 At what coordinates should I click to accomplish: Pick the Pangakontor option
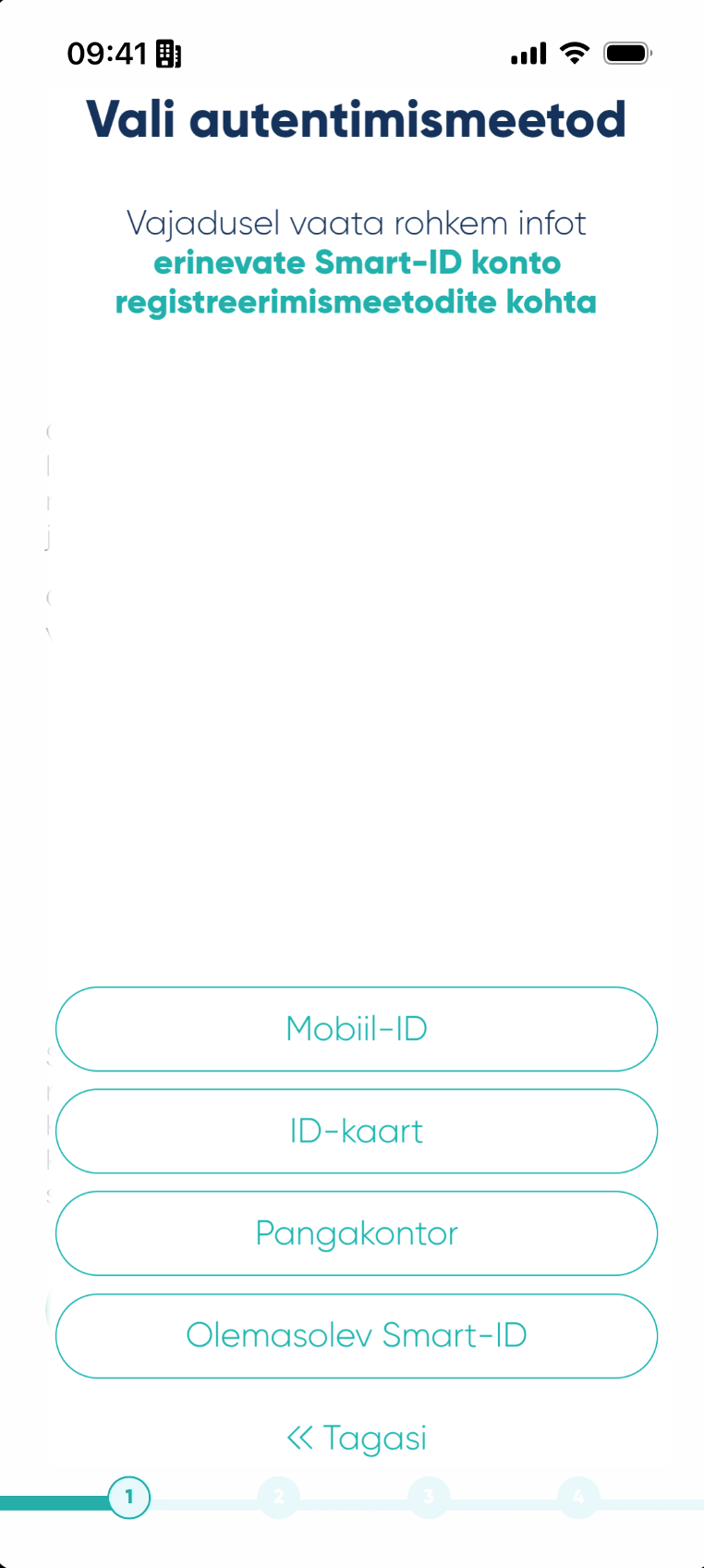356,1233
